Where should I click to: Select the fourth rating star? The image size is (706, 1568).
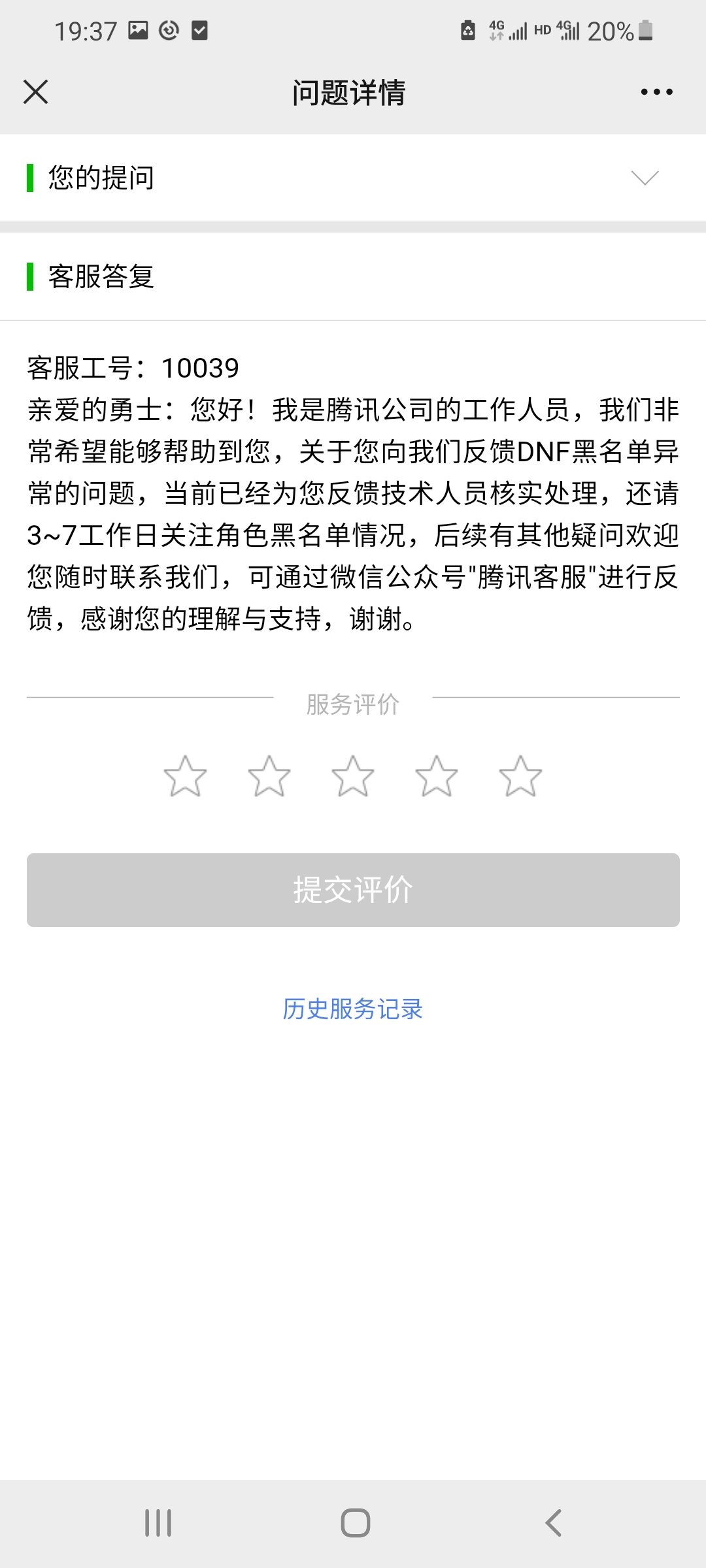pyautogui.click(x=437, y=776)
